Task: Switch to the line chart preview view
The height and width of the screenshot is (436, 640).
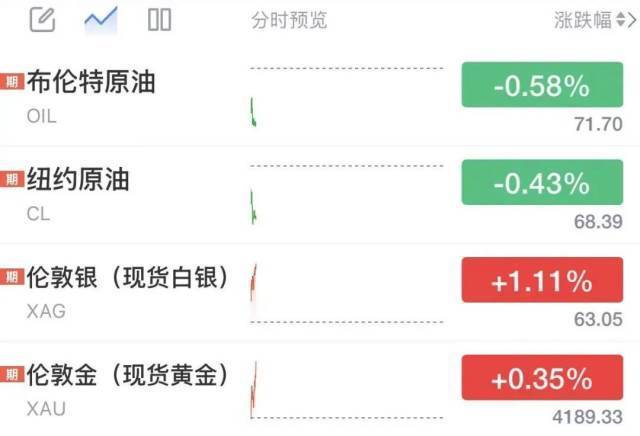Action: pyautogui.click(x=101, y=20)
